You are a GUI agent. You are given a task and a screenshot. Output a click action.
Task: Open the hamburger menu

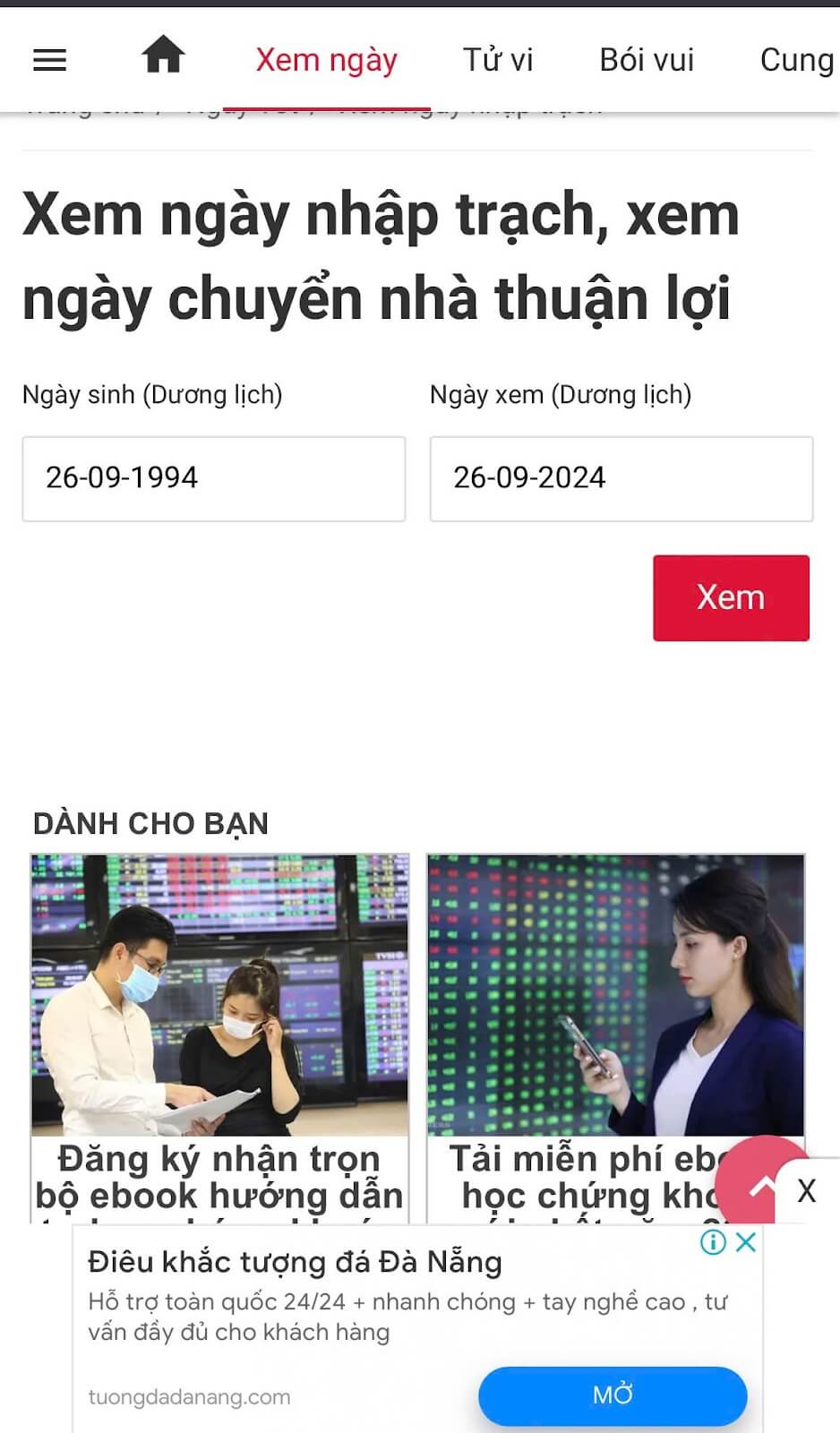coord(49,60)
